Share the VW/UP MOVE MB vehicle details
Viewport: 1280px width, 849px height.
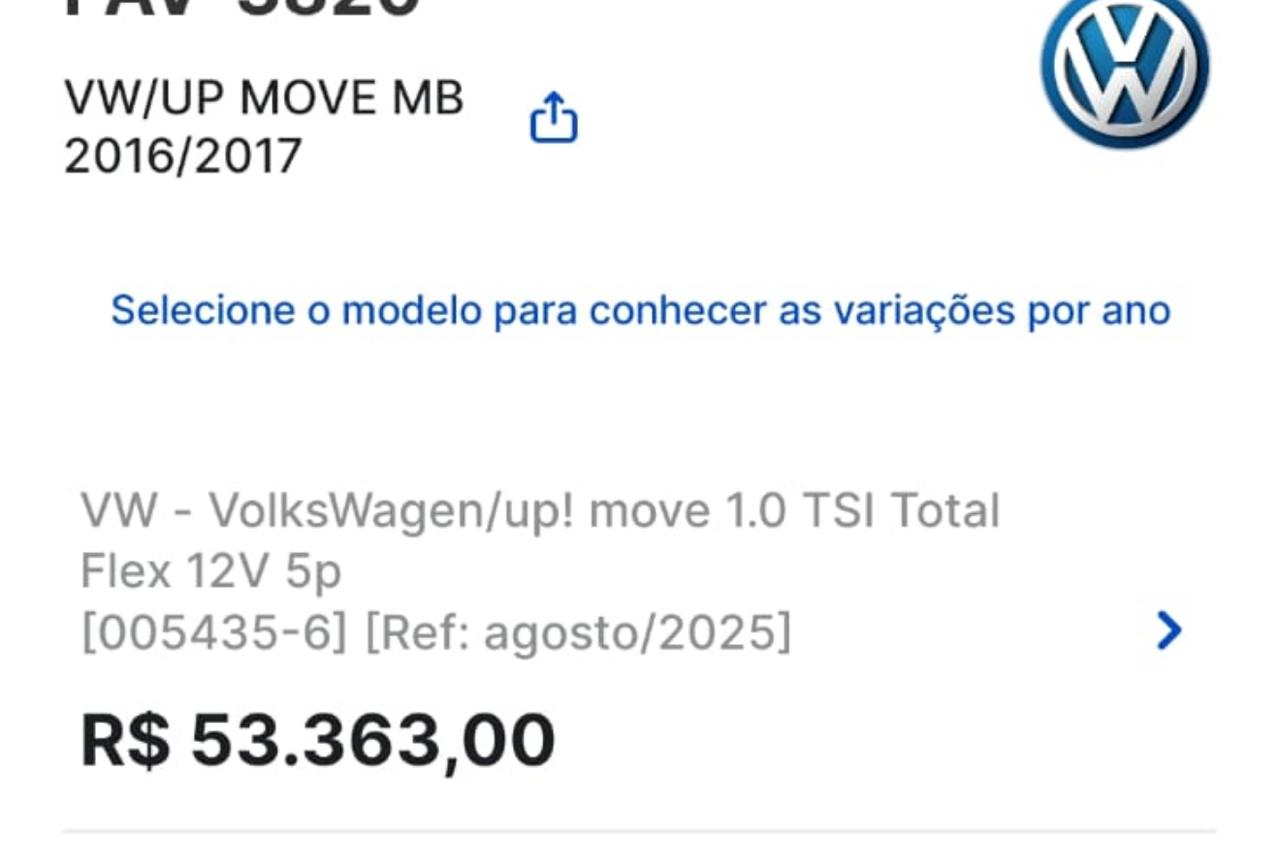pos(553,118)
